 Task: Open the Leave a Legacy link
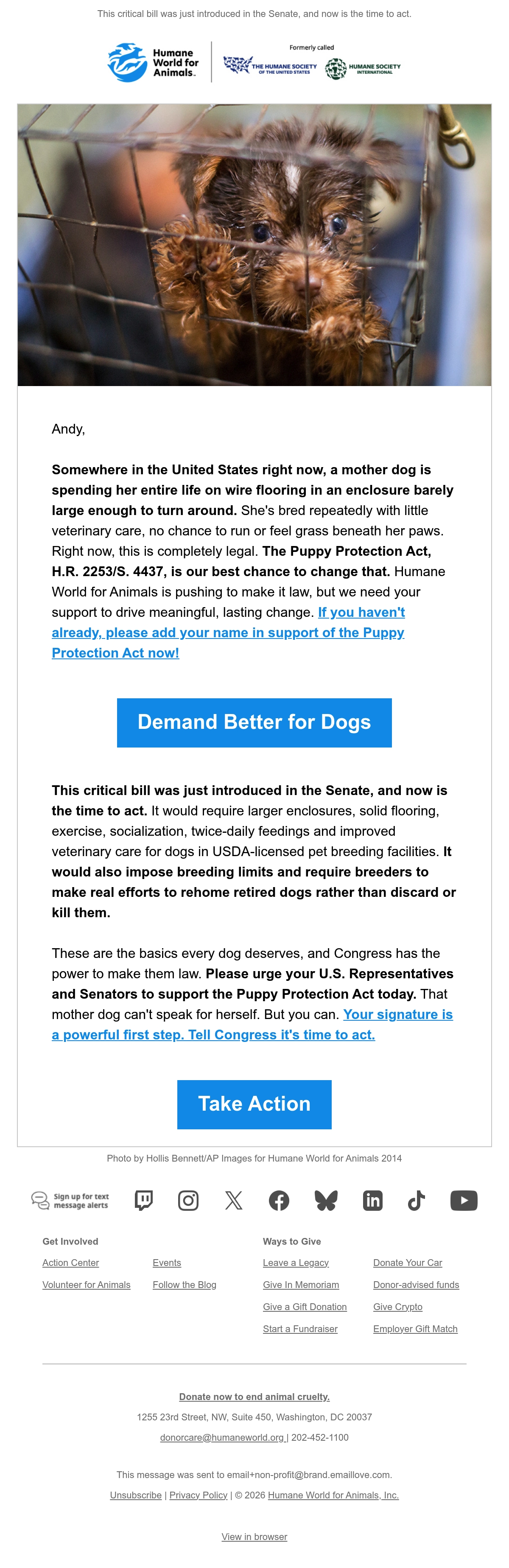tap(296, 1263)
